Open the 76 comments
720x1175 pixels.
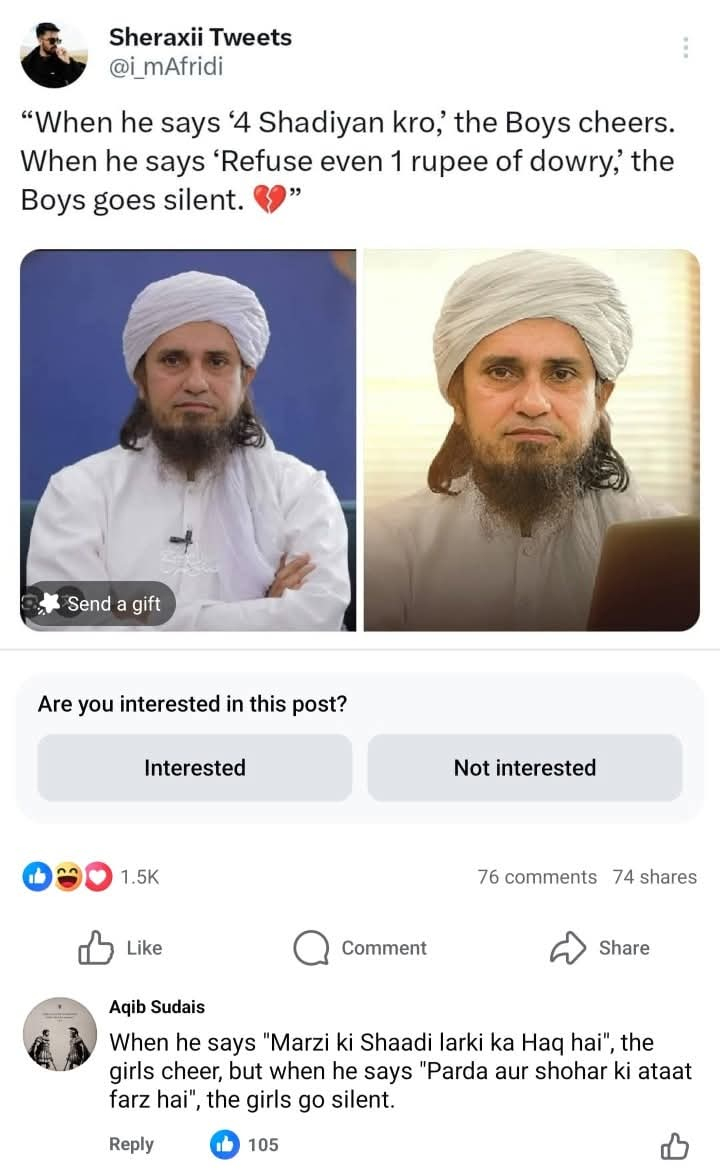click(537, 877)
